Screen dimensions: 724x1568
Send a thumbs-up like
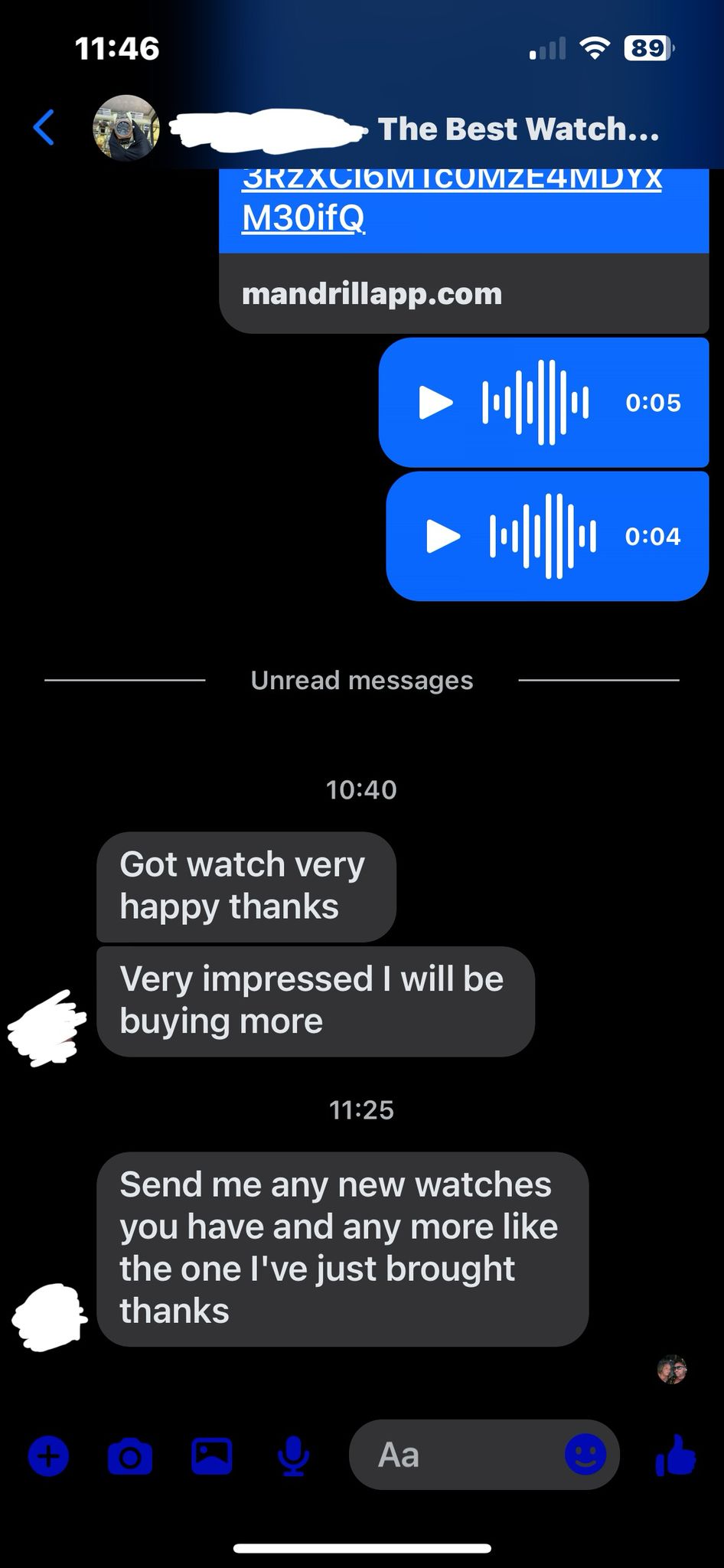click(x=676, y=1455)
